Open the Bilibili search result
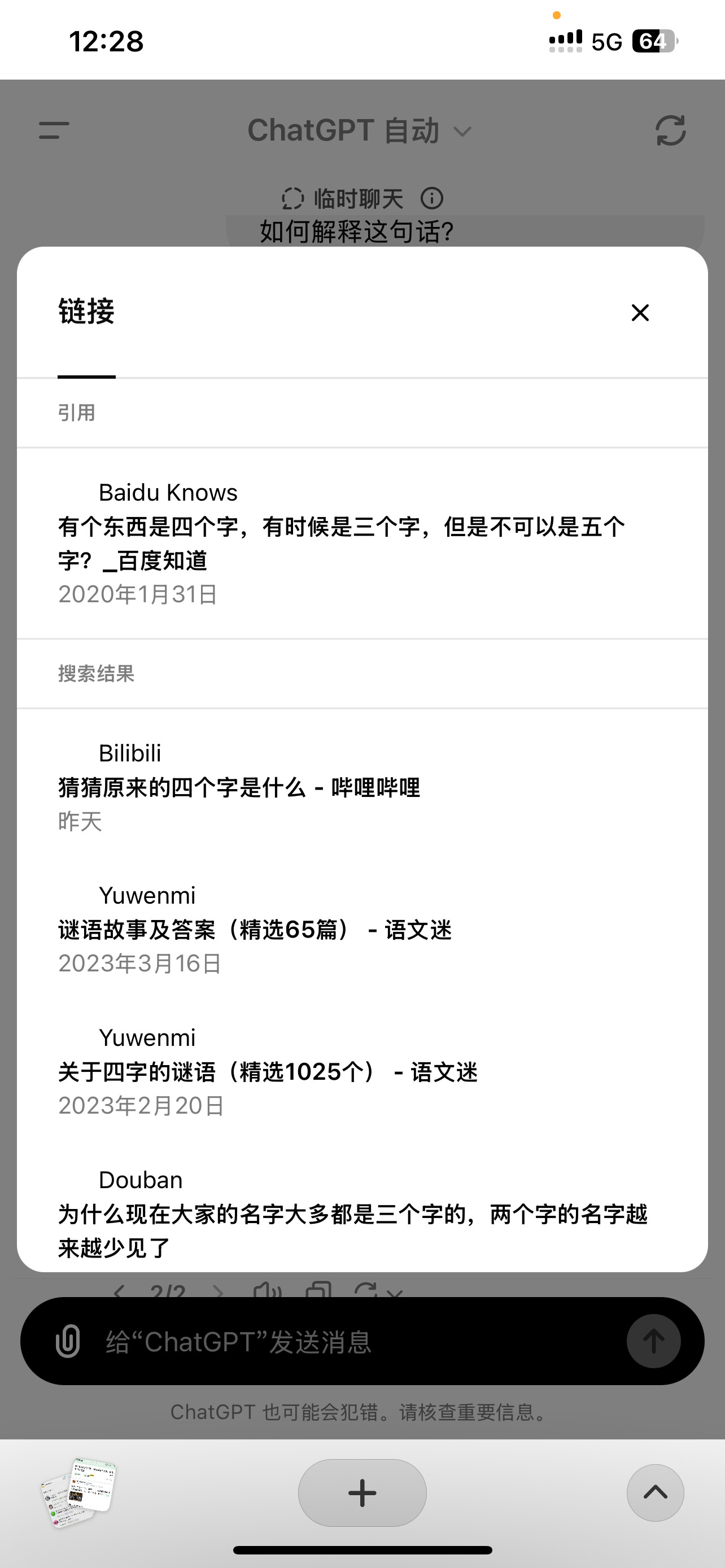This screenshot has width=725, height=1568. click(362, 787)
